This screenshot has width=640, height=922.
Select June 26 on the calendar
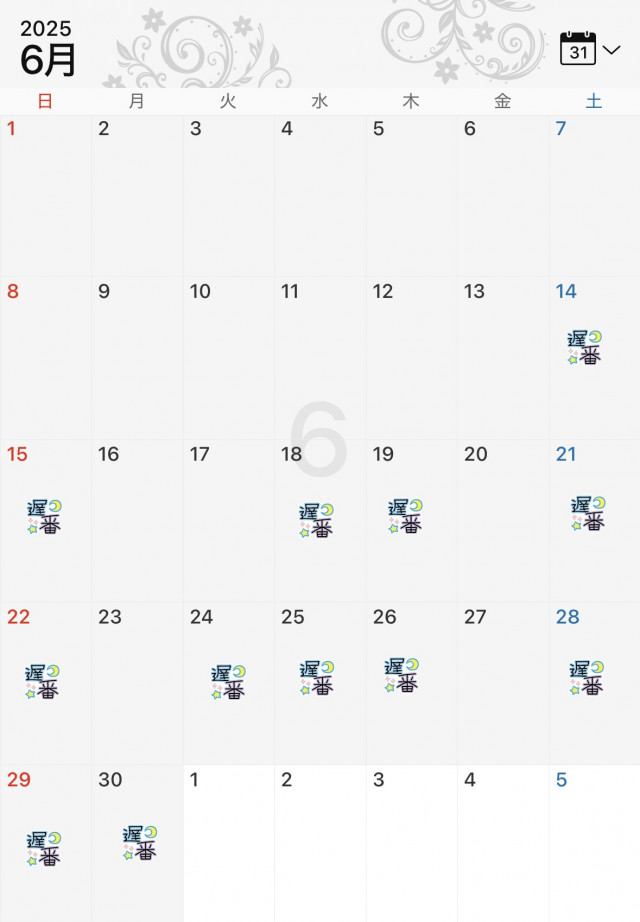[x=411, y=683]
